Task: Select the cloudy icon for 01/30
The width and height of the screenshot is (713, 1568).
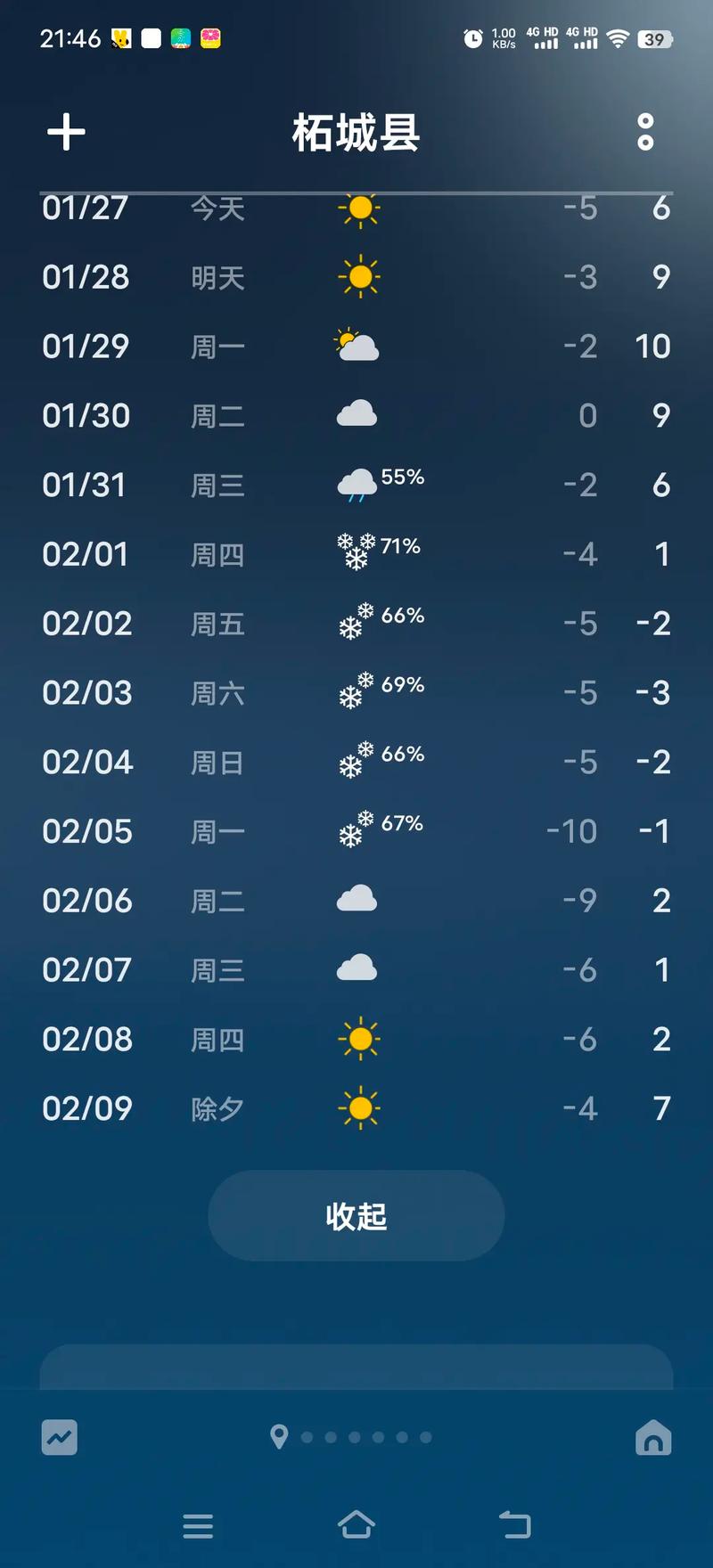Action: 356,414
